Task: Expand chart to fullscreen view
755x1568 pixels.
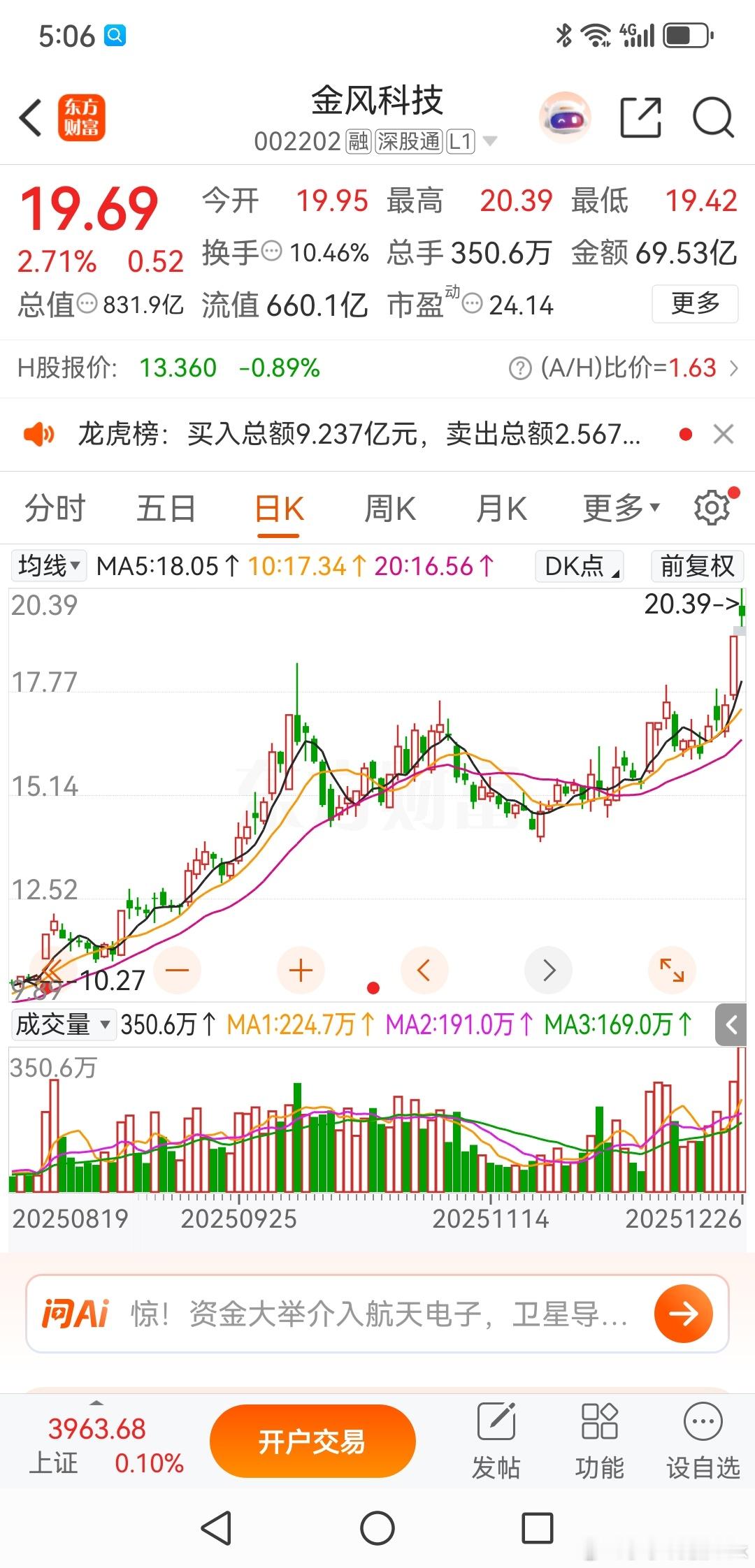Action: 671,970
